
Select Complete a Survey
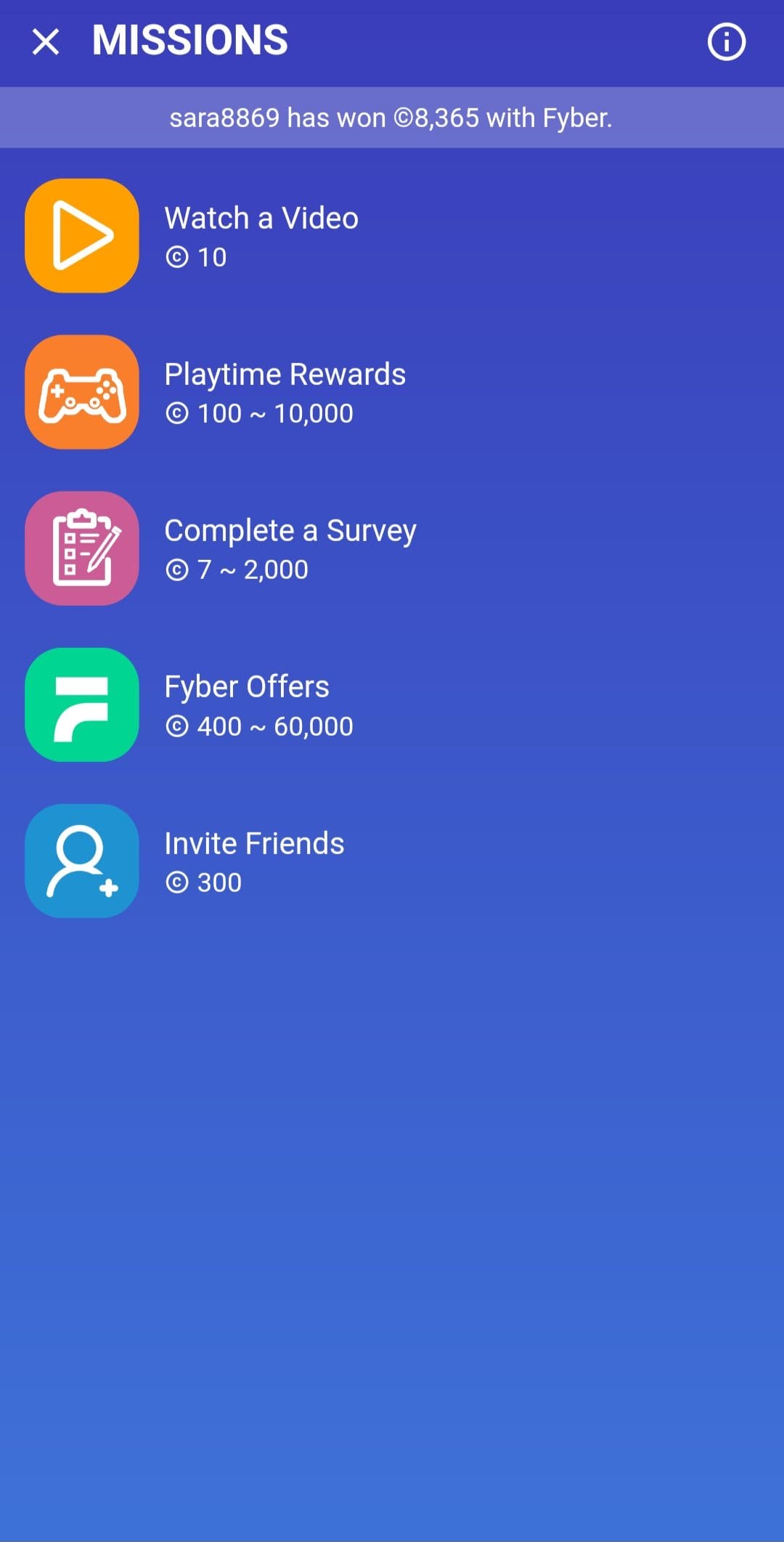coord(392,548)
